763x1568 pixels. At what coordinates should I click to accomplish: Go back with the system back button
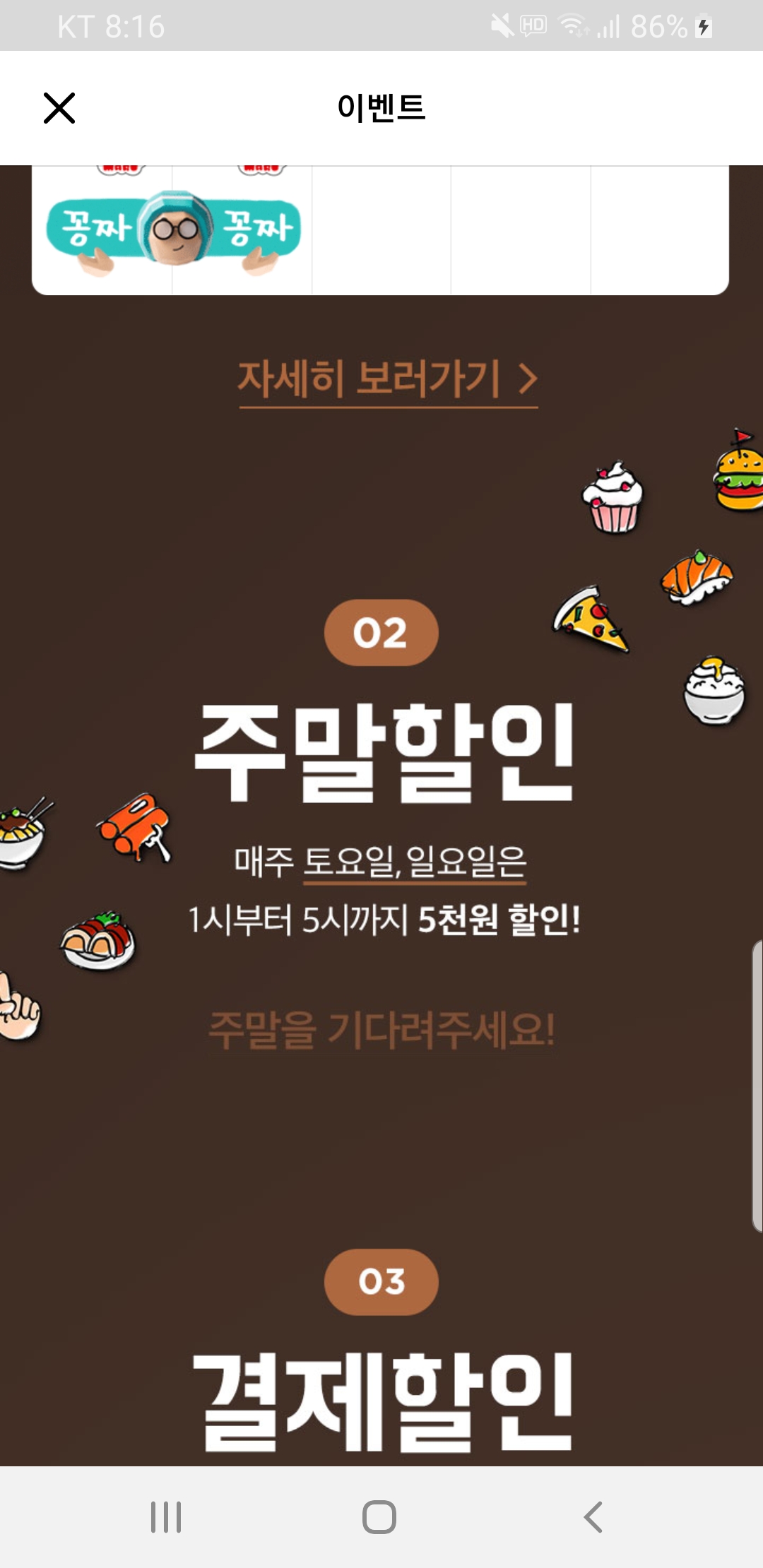pyautogui.click(x=593, y=1516)
